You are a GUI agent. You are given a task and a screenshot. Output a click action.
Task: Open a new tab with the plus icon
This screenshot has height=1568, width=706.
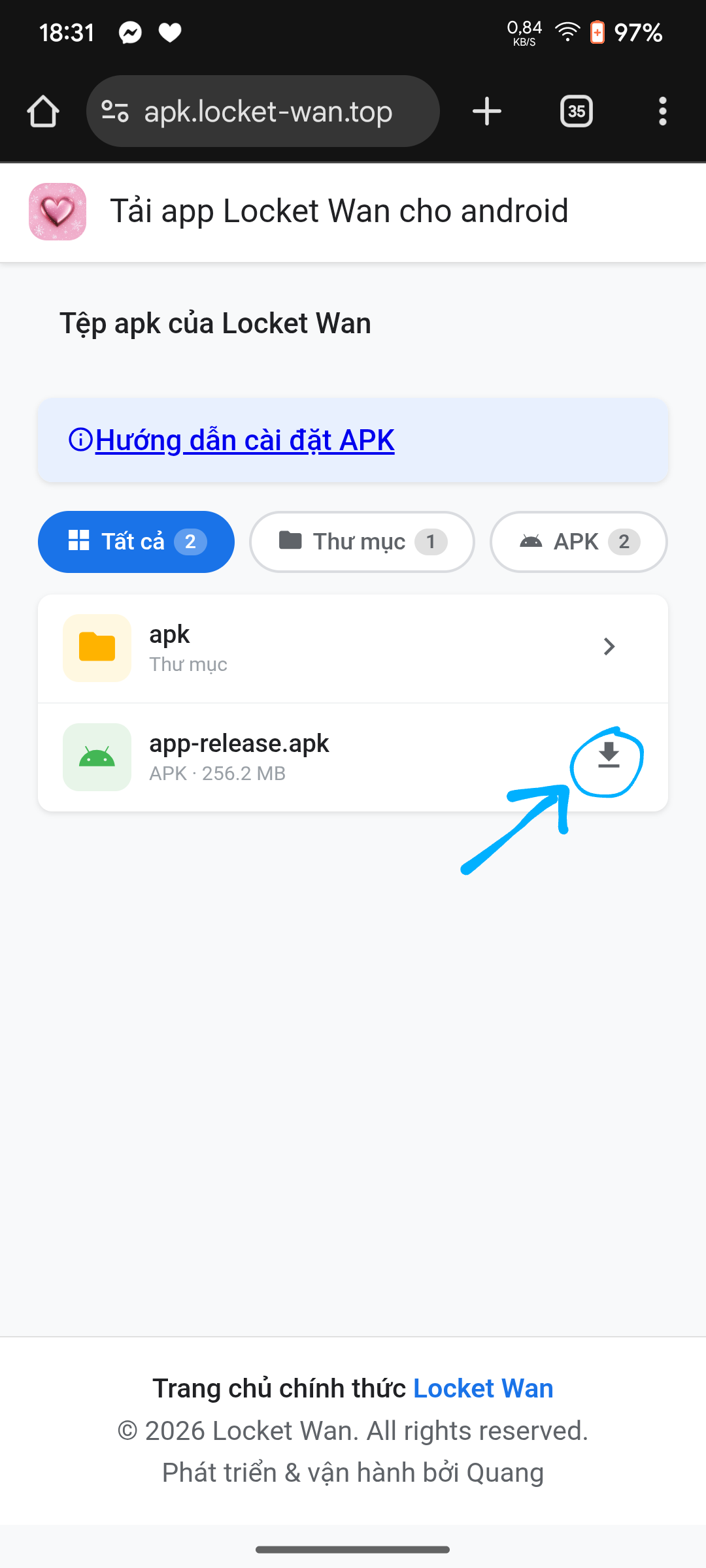coord(486,111)
